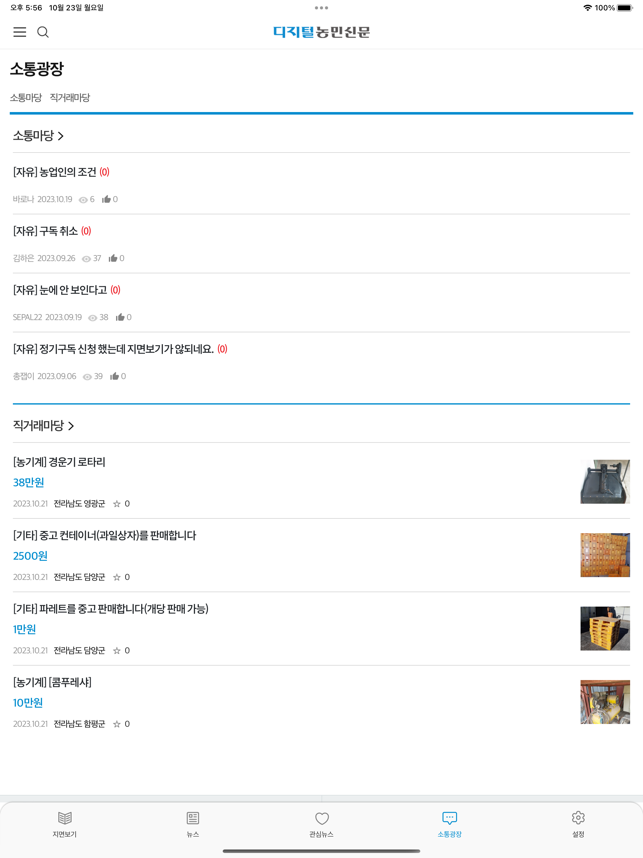643x858 pixels.
Task: Open the search icon
Action: (43, 32)
